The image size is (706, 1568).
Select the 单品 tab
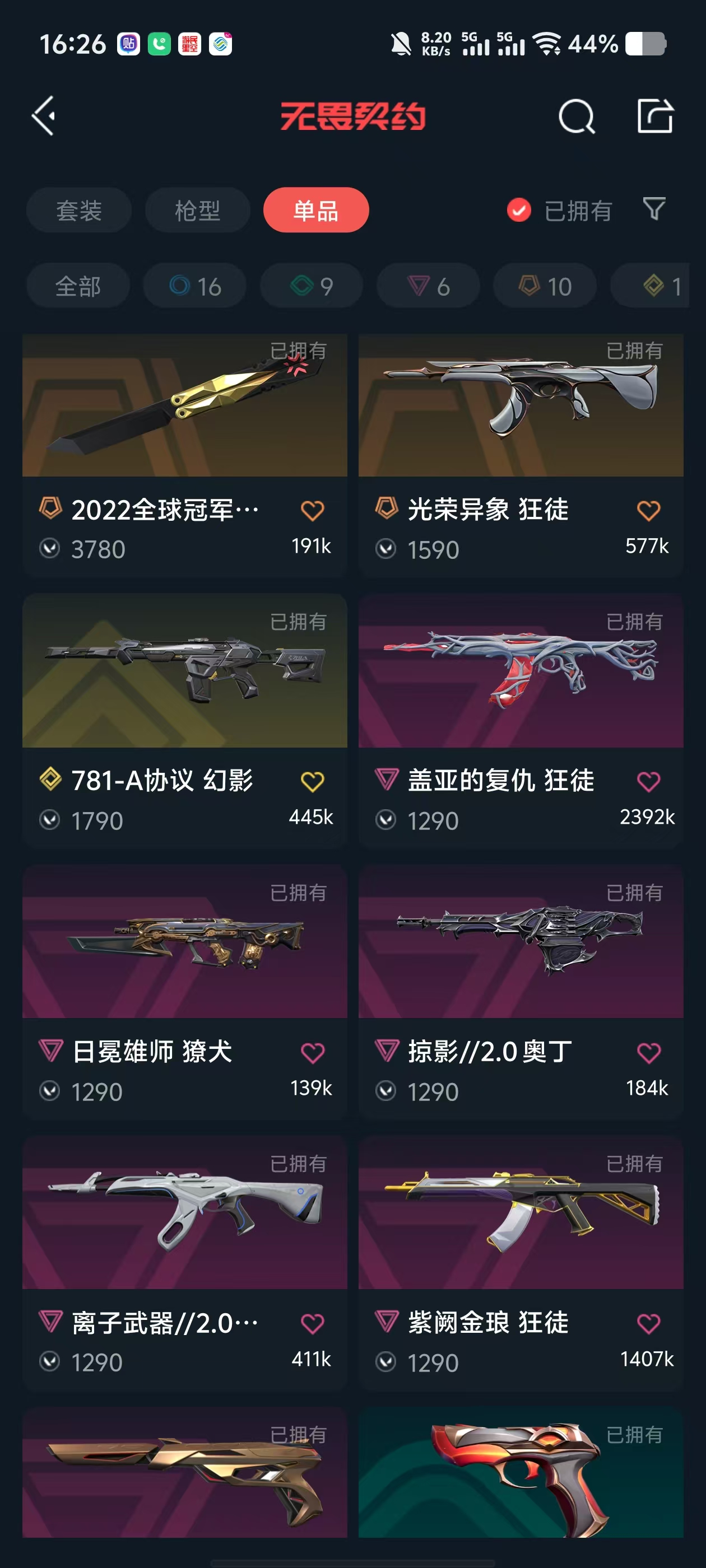[x=316, y=210]
